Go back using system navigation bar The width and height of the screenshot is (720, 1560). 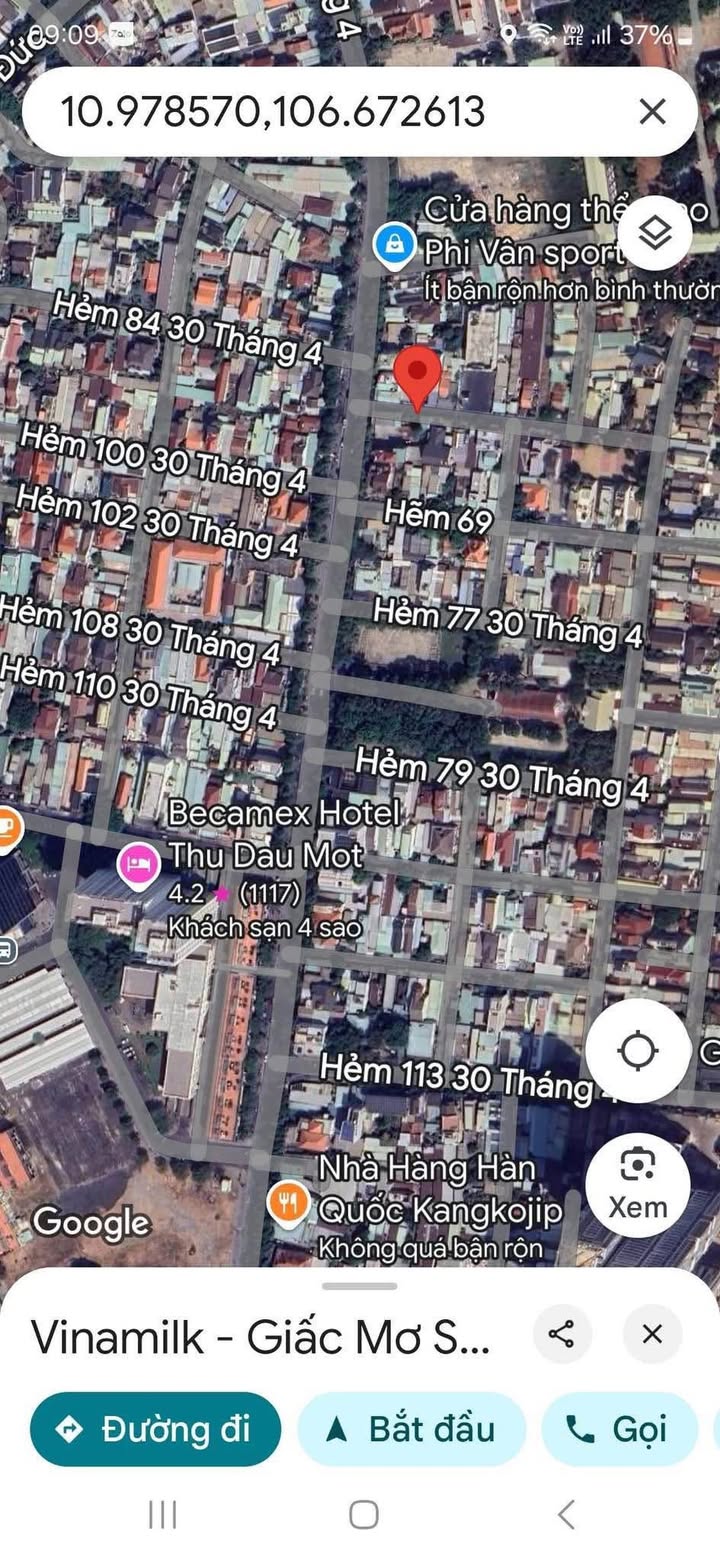[x=566, y=1514]
